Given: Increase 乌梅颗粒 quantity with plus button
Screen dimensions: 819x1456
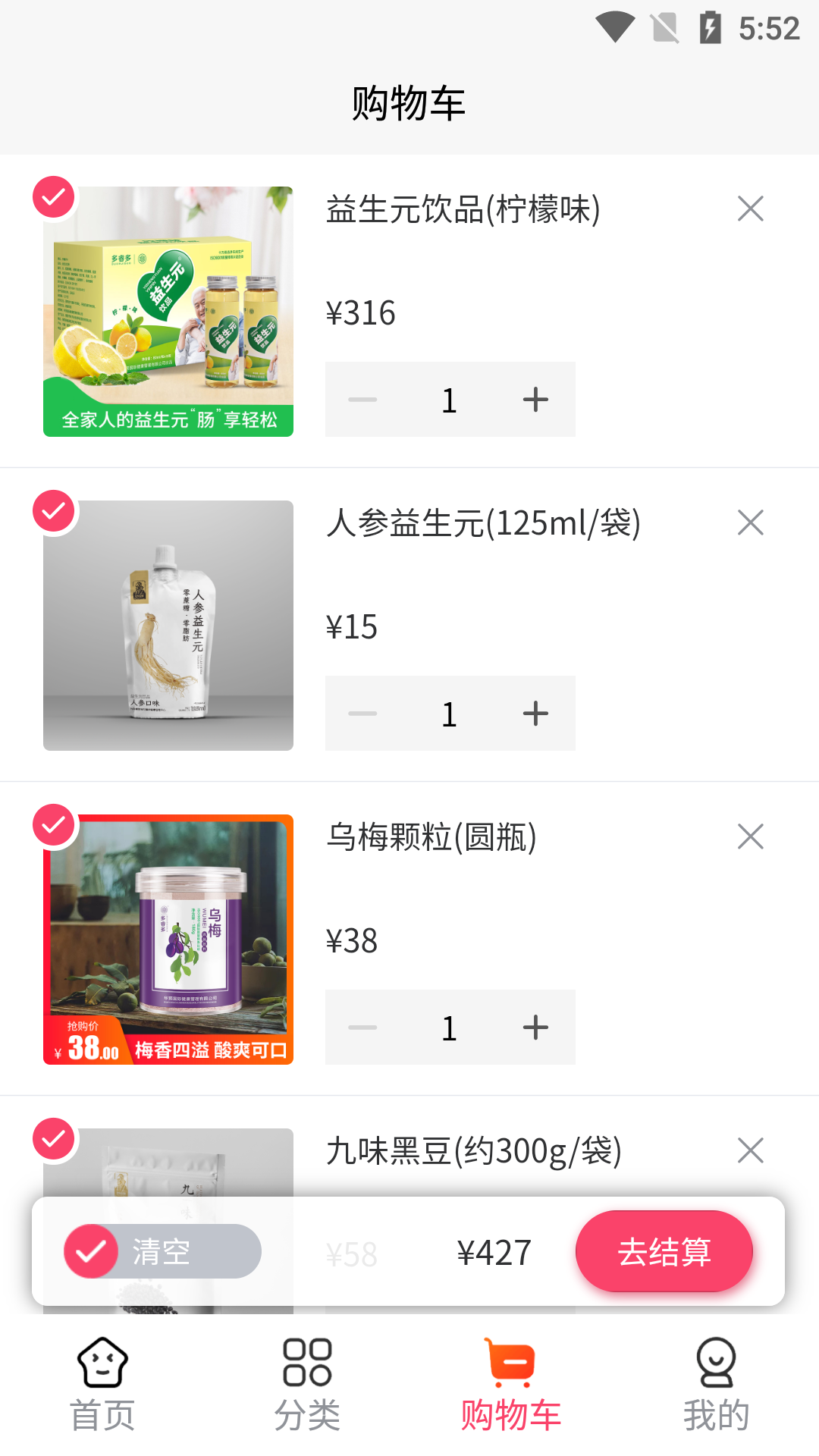Looking at the screenshot, I should [535, 1028].
